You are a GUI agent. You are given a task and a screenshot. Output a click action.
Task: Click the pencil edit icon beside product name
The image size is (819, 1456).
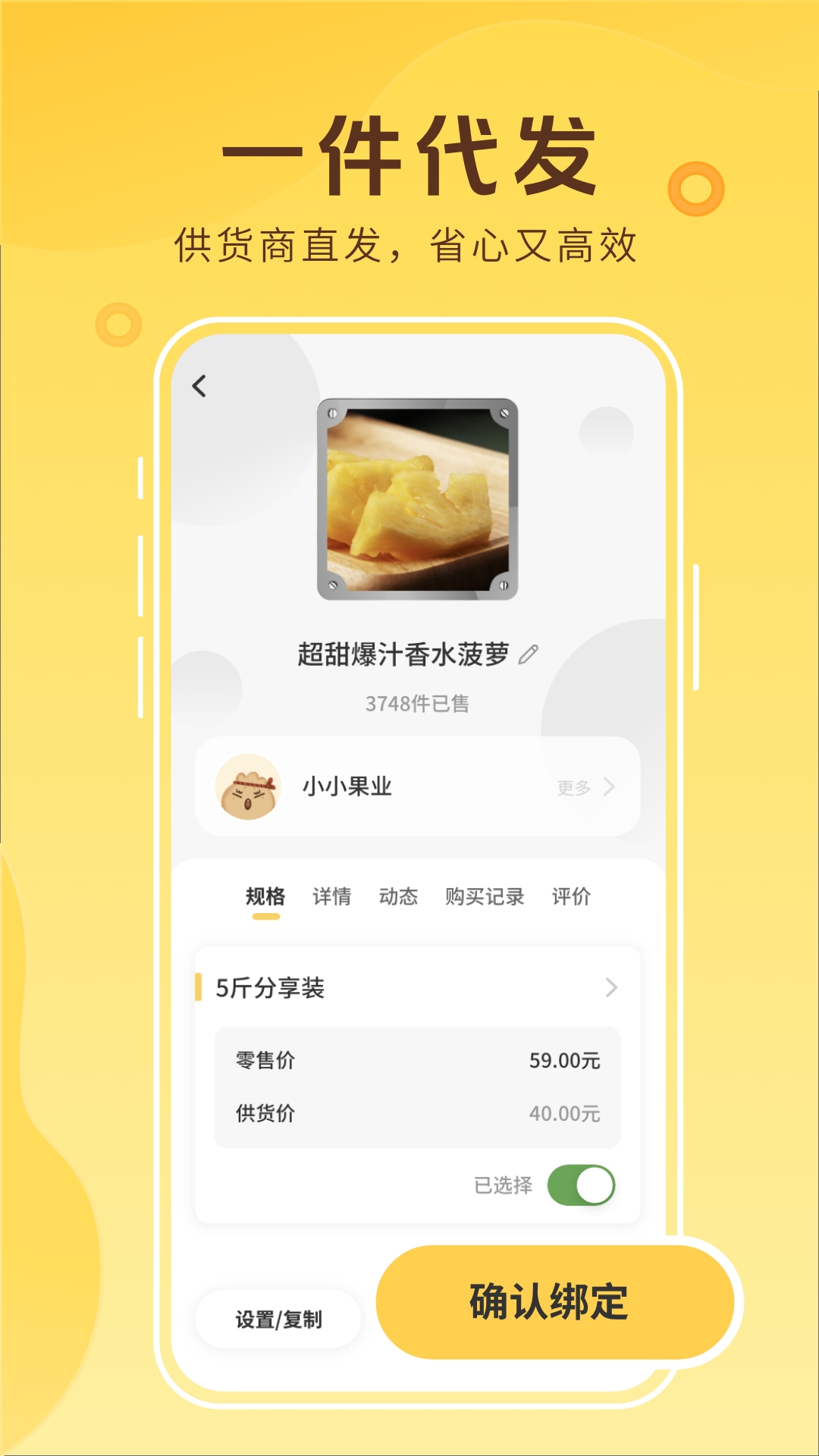[531, 654]
